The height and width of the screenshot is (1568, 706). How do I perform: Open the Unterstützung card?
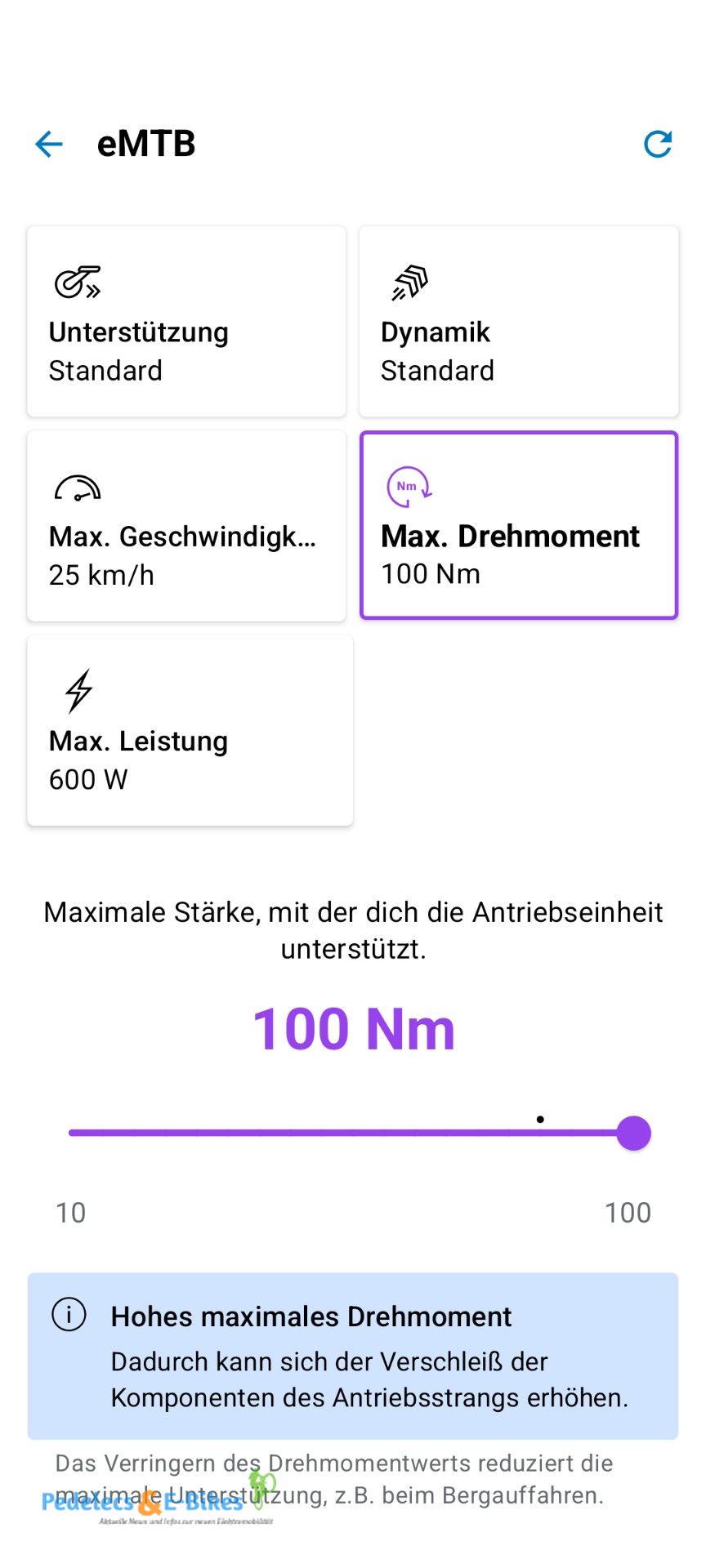186,322
